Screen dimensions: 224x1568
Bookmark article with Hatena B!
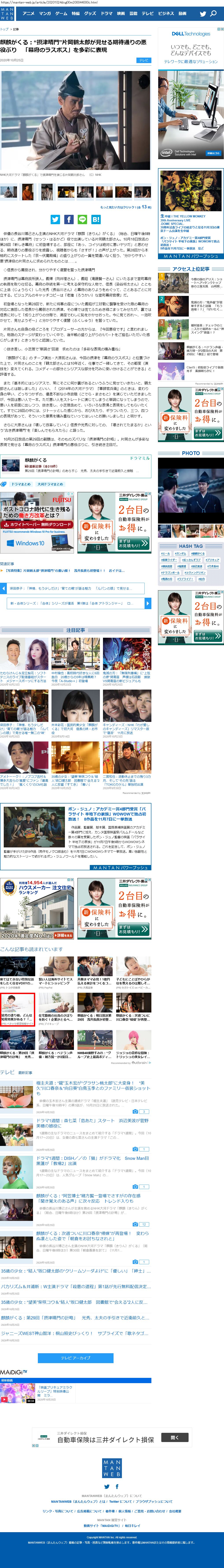coord(95,219)
